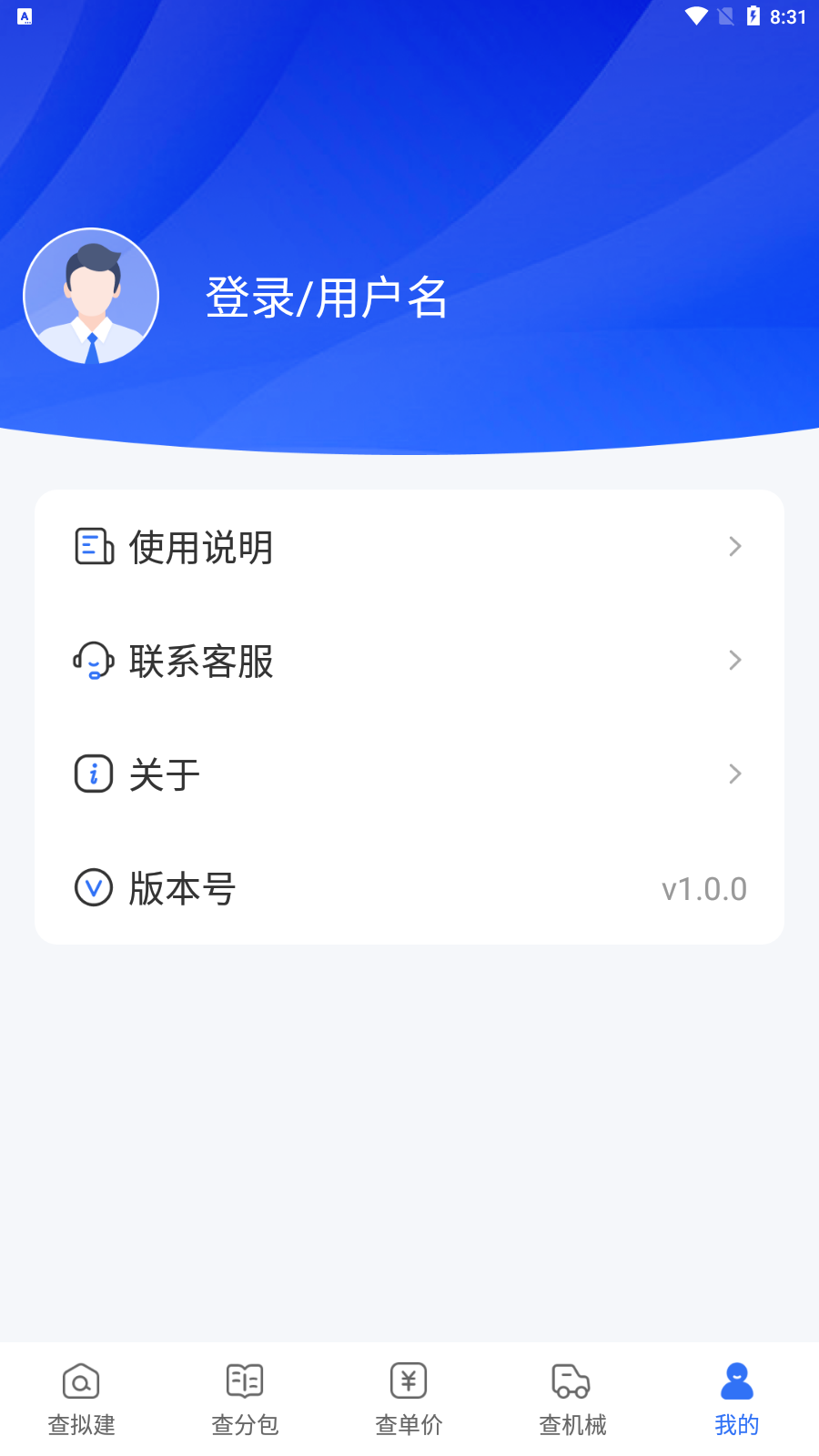Switch to the 查拟建 tab
Viewport: 819px width, 1456px height.
click(x=82, y=1399)
